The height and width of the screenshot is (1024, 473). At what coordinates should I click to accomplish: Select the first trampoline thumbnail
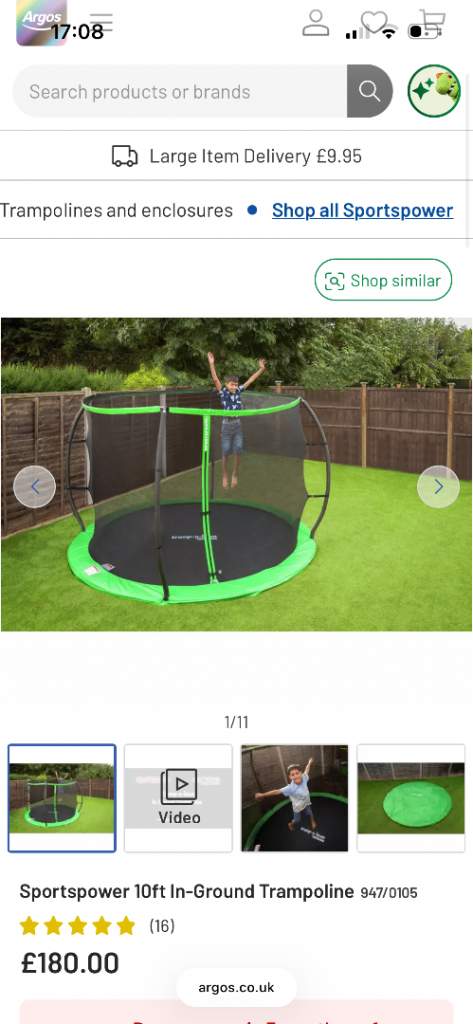pyautogui.click(x=62, y=798)
